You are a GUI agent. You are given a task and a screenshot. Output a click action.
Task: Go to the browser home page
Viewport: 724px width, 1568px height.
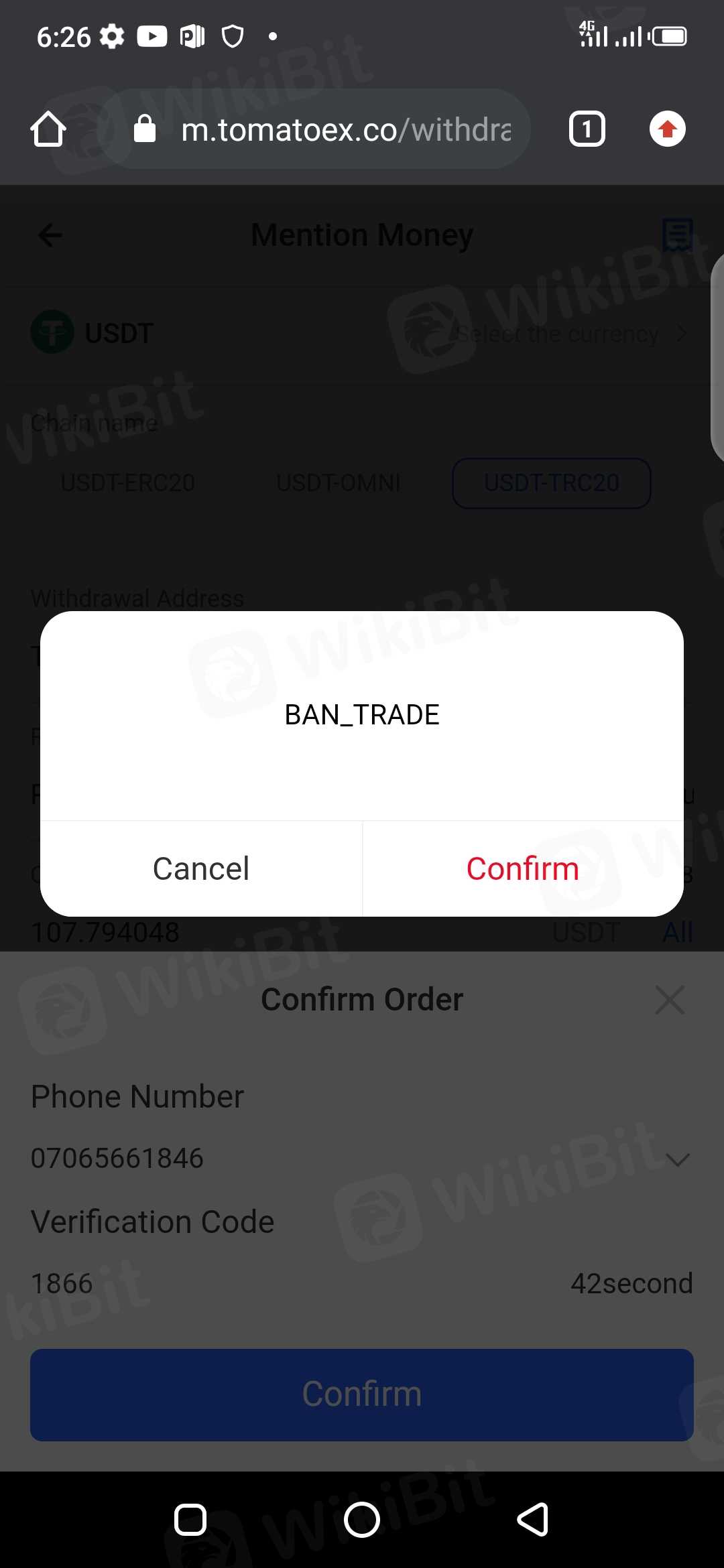tap(48, 129)
